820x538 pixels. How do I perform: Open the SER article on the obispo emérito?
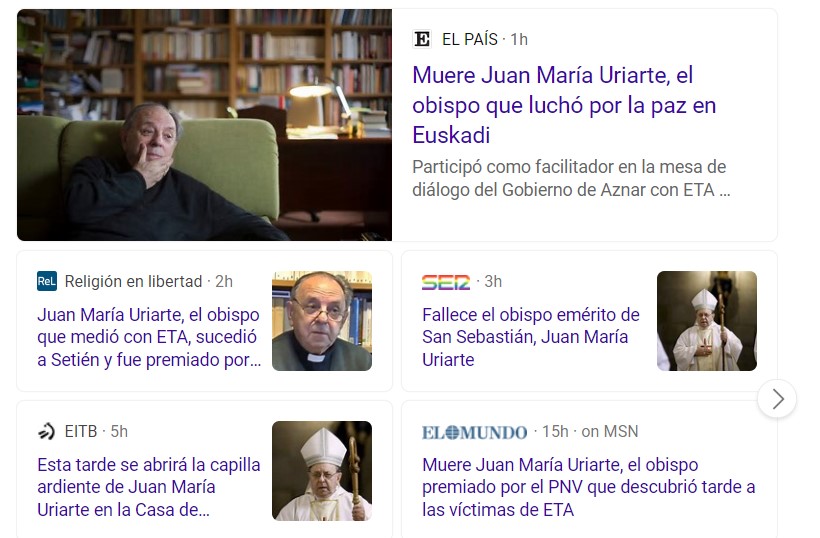530,337
